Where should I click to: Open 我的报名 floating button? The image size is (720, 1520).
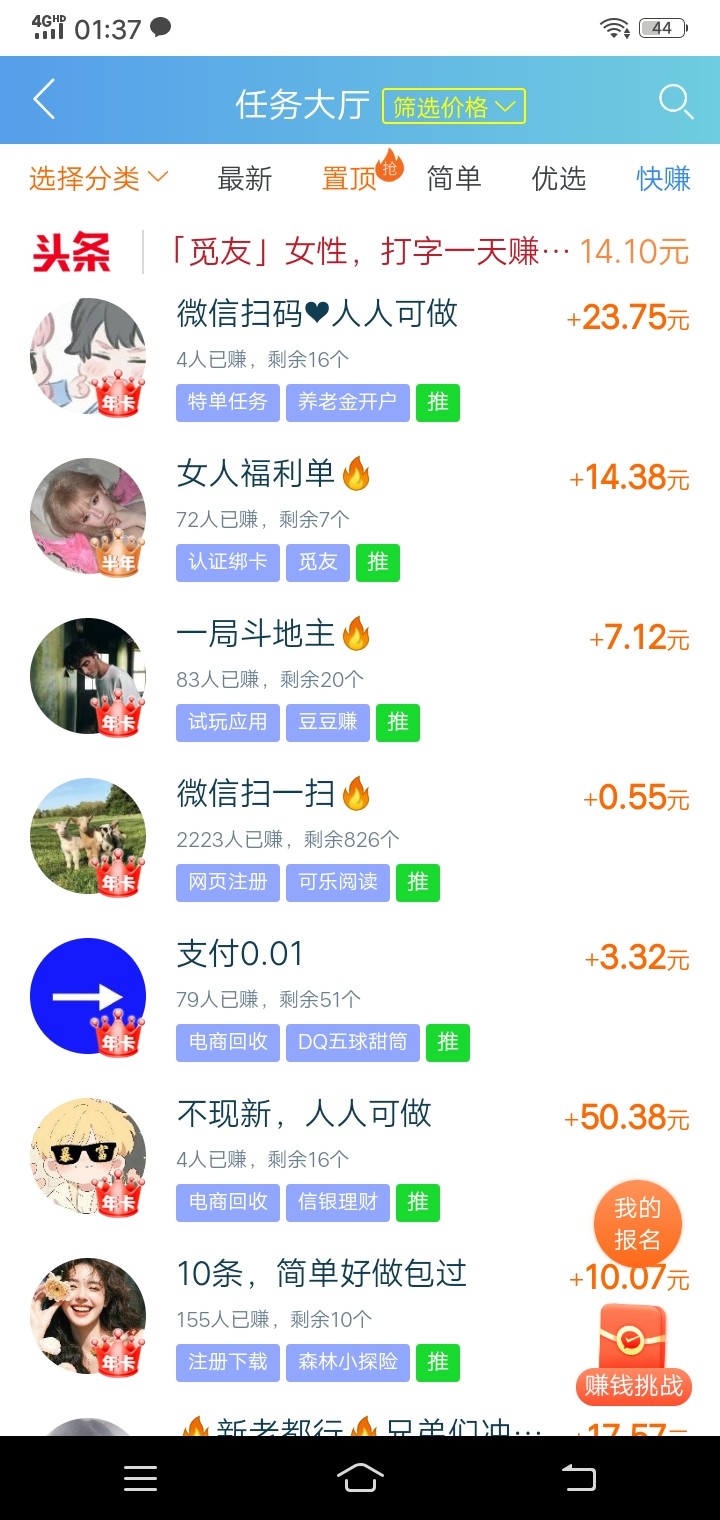point(637,1224)
